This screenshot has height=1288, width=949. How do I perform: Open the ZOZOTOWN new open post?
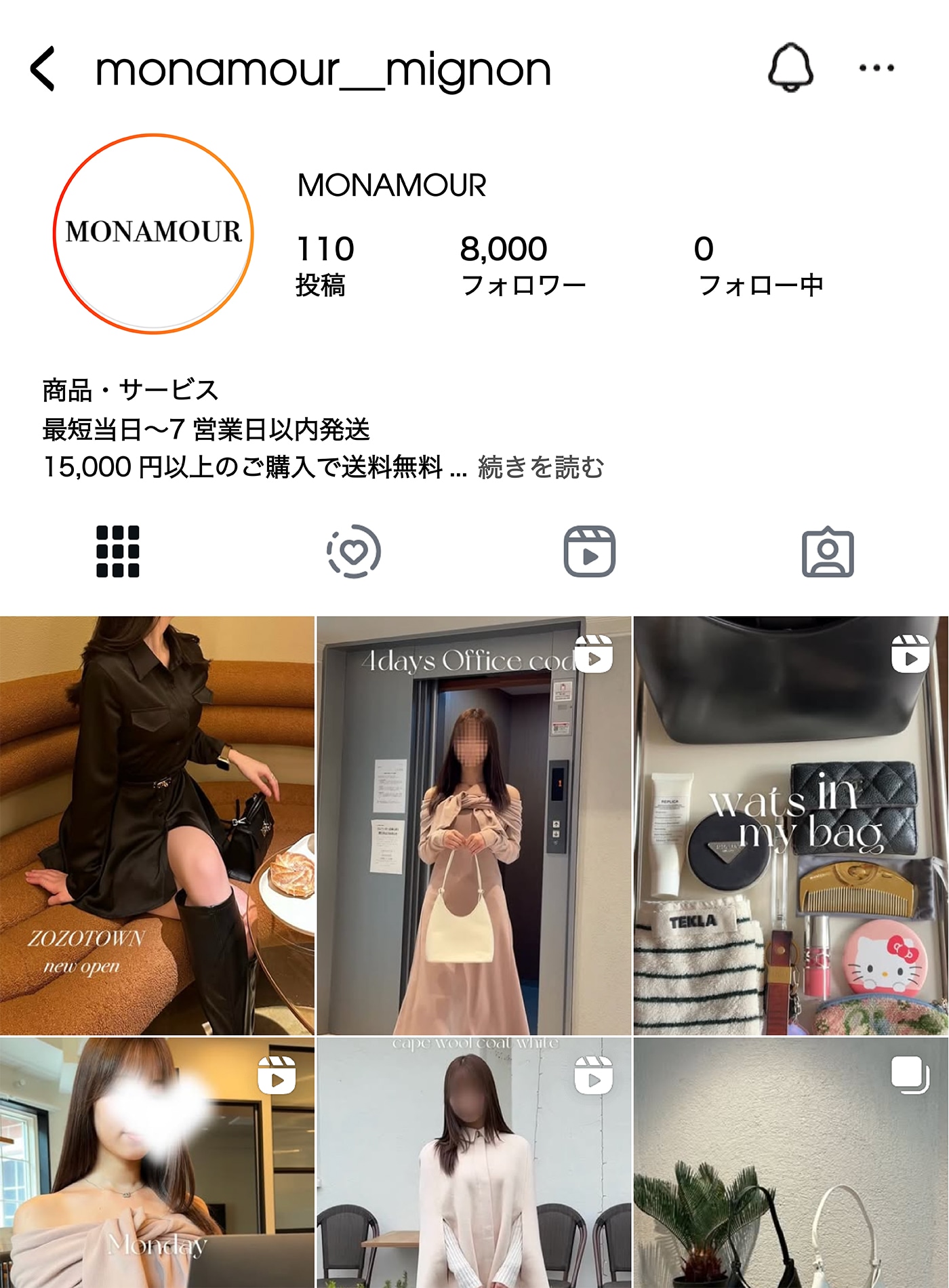pyautogui.click(x=157, y=825)
